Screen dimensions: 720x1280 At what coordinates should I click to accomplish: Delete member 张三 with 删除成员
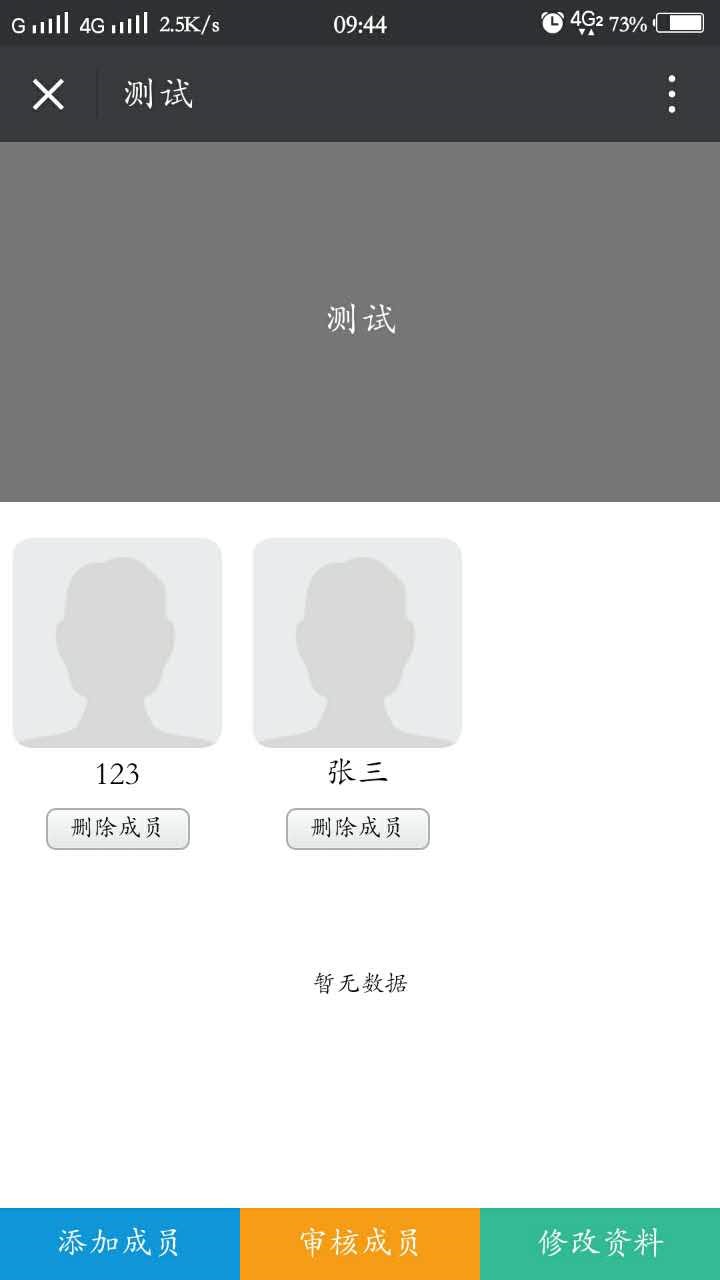(358, 829)
